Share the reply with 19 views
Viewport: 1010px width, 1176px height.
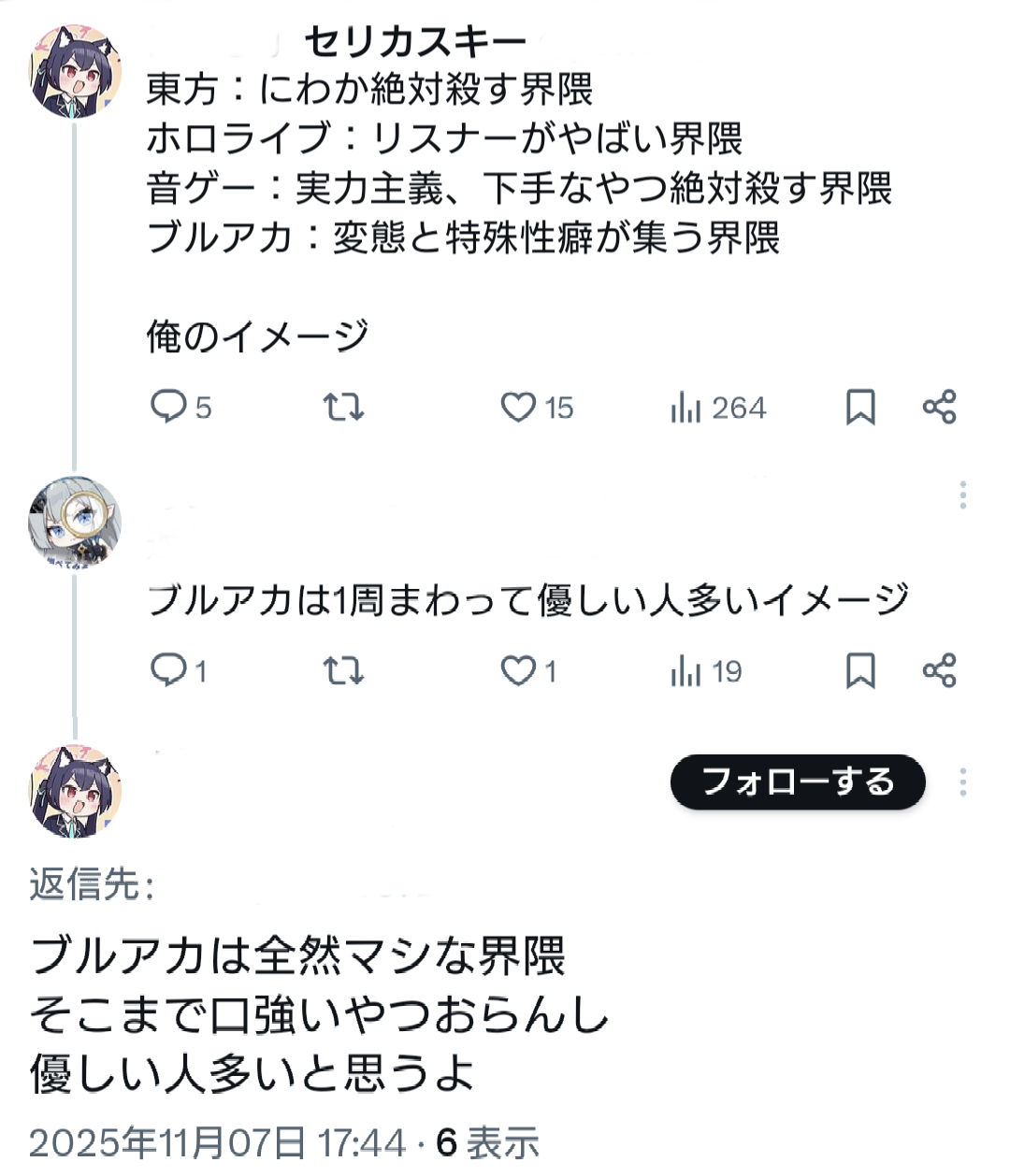click(939, 670)
